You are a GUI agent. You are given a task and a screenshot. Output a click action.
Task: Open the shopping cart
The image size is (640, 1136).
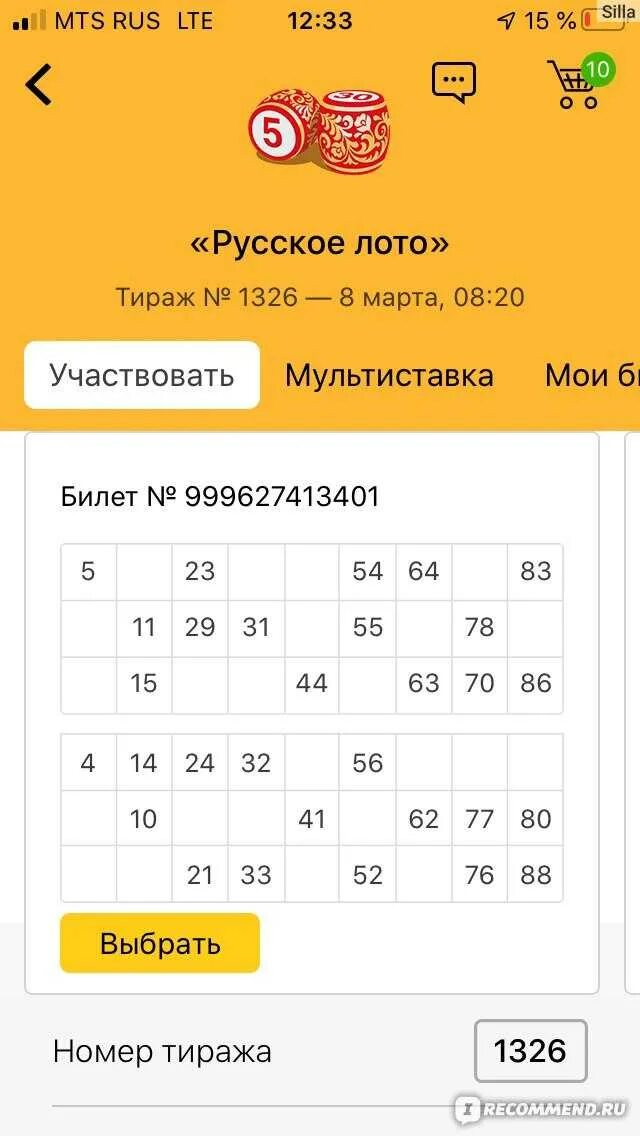coord(574,85)
